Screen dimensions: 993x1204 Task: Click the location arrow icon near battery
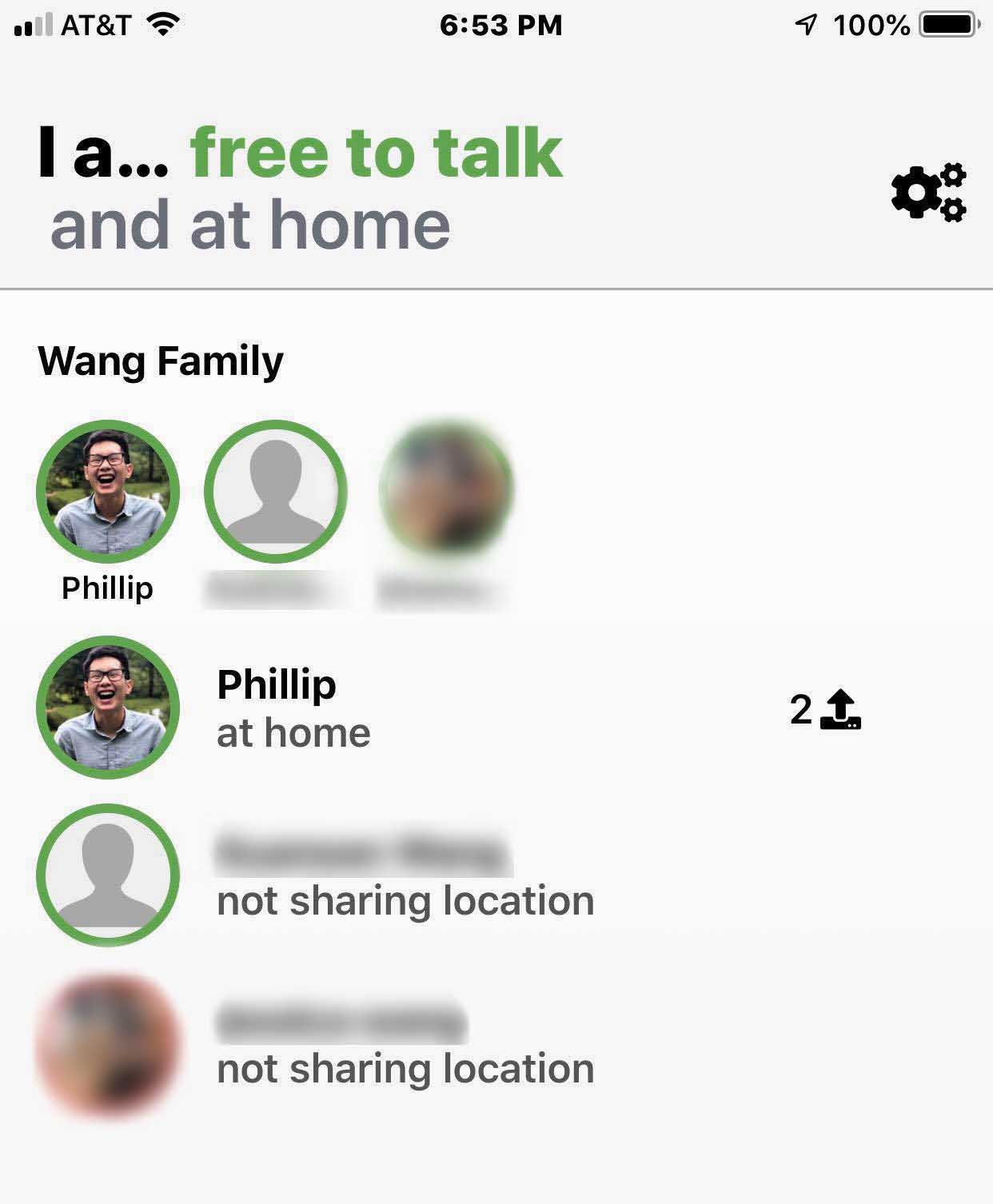tap(806, 24)
